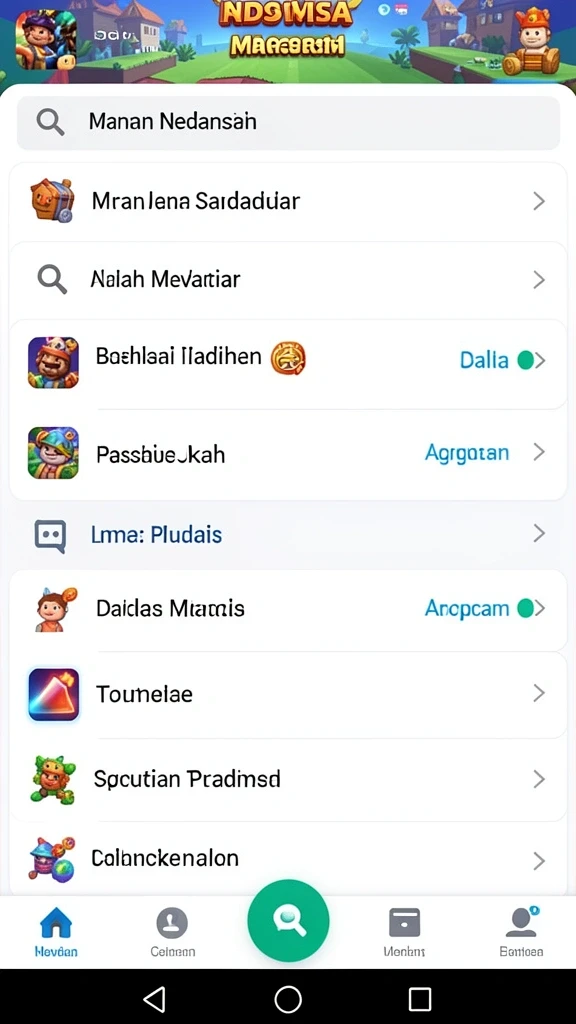This screenshot has height=1024, width=576.
Task: Open the Mran lena Sardaduar row
Action: click(288, 201)
